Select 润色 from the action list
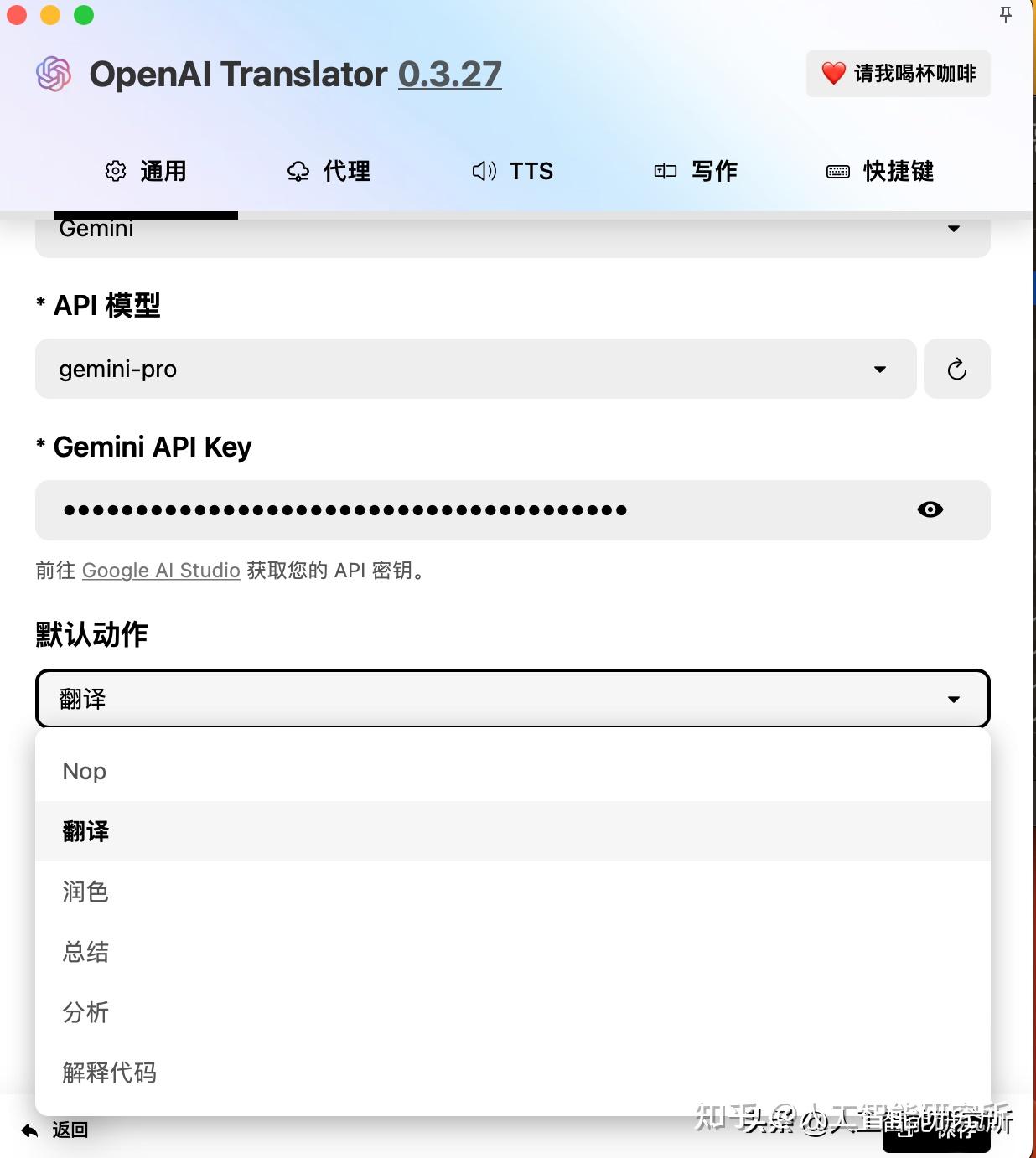This screenshot has height=1158, width=1036. [x=84, y=892]
